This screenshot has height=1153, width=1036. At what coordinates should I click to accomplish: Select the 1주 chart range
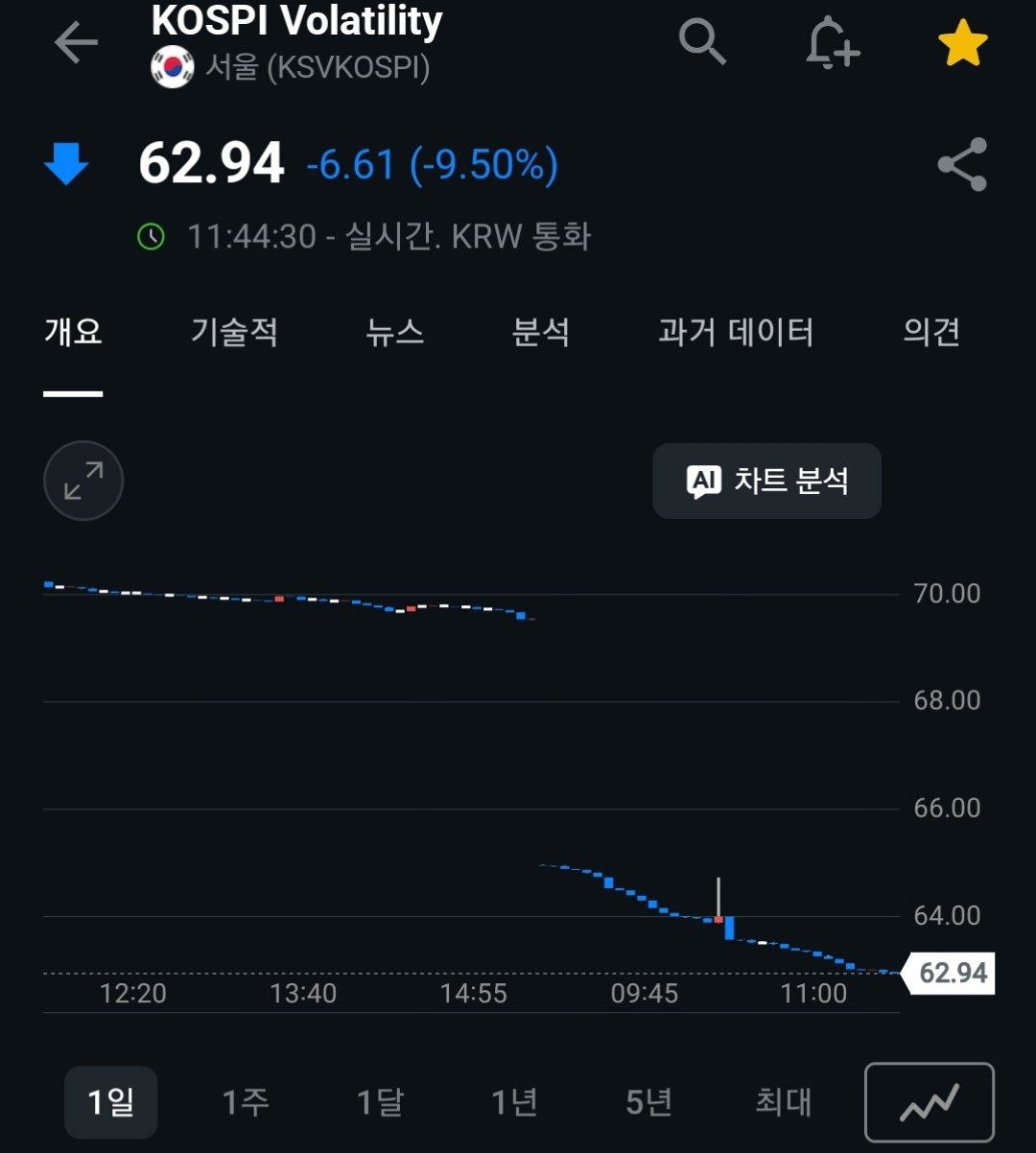246,1102
